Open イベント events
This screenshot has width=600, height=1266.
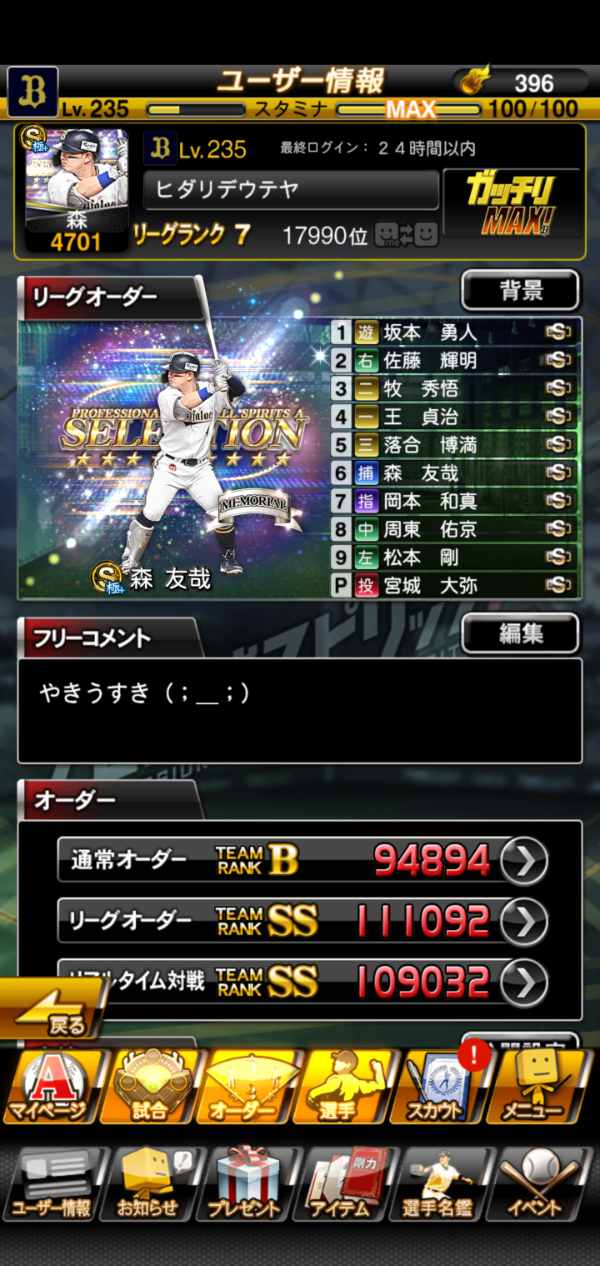(x=541, y=1183)
